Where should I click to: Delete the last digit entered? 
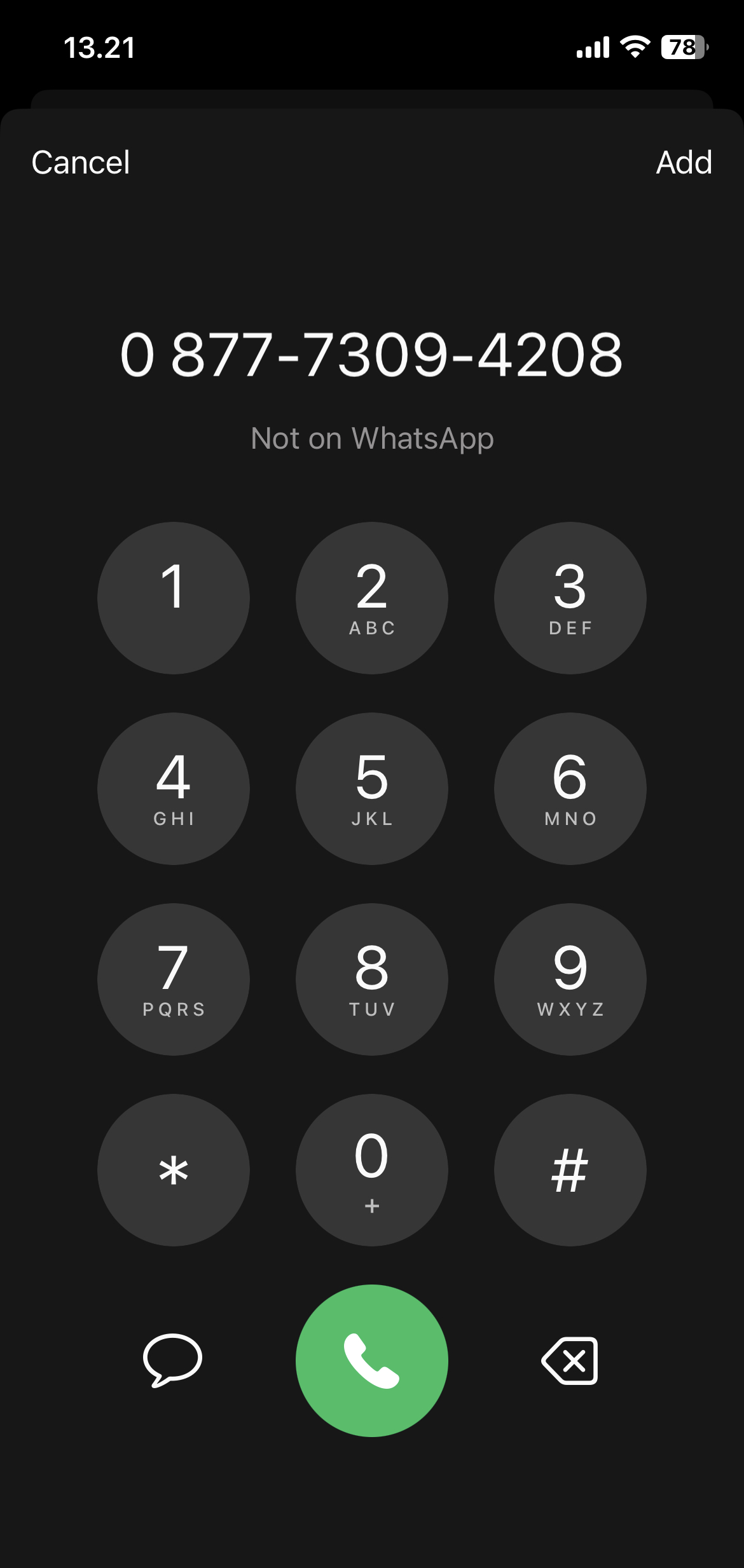[570, 1360]
